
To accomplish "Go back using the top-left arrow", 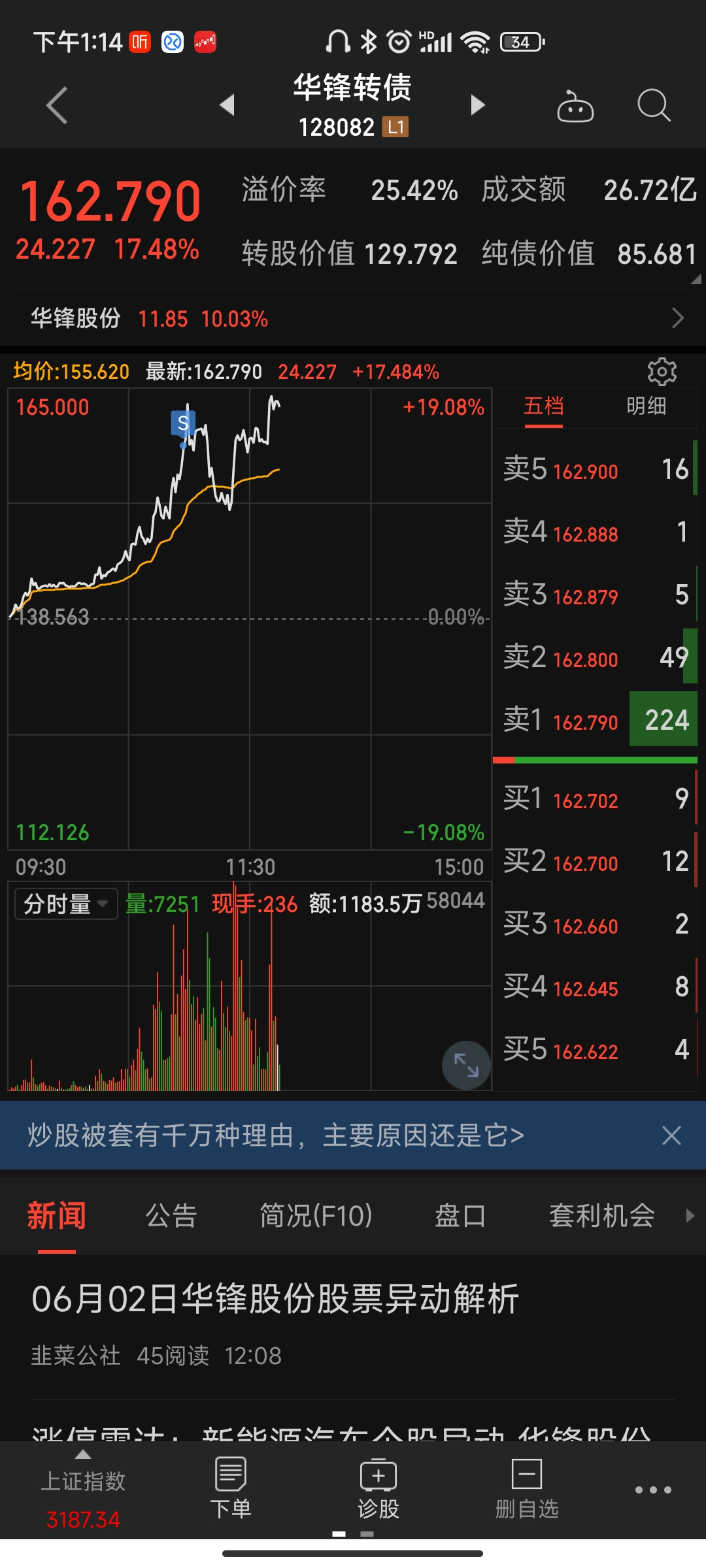I will click(x=57, y=105).
